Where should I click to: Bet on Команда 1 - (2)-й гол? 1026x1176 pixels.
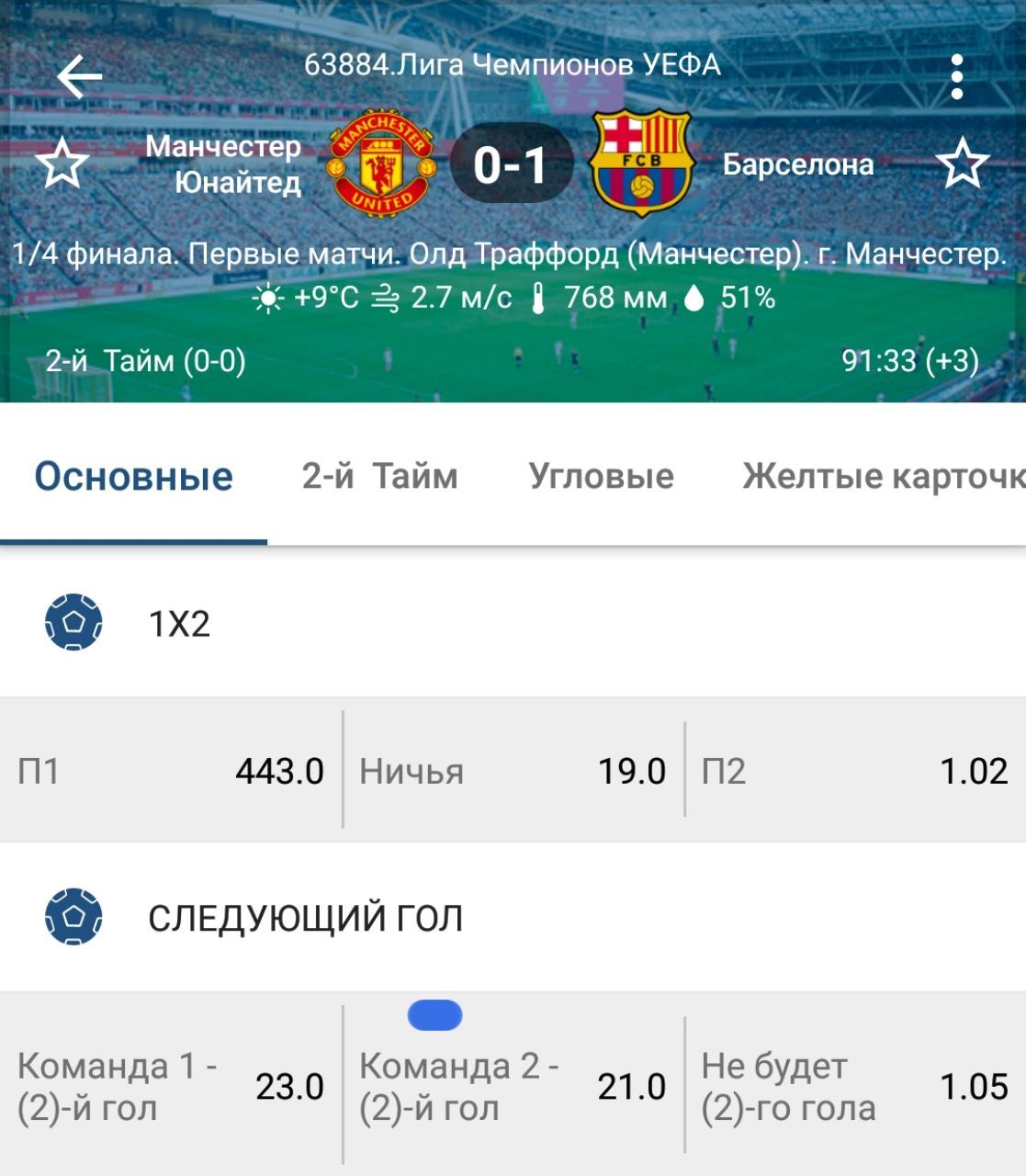click(x=171, y=1087)
